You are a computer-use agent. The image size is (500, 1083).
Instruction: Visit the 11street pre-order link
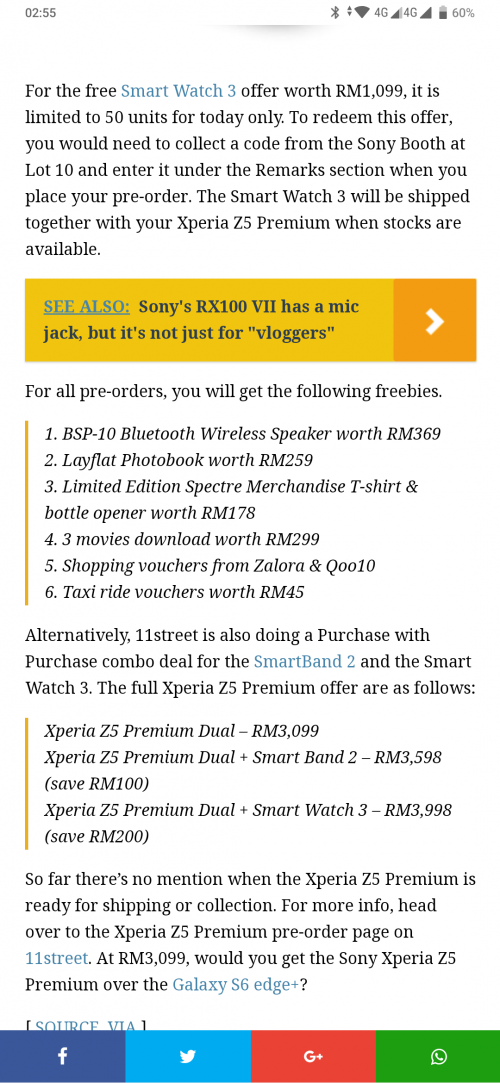click(x=57, y=958)
